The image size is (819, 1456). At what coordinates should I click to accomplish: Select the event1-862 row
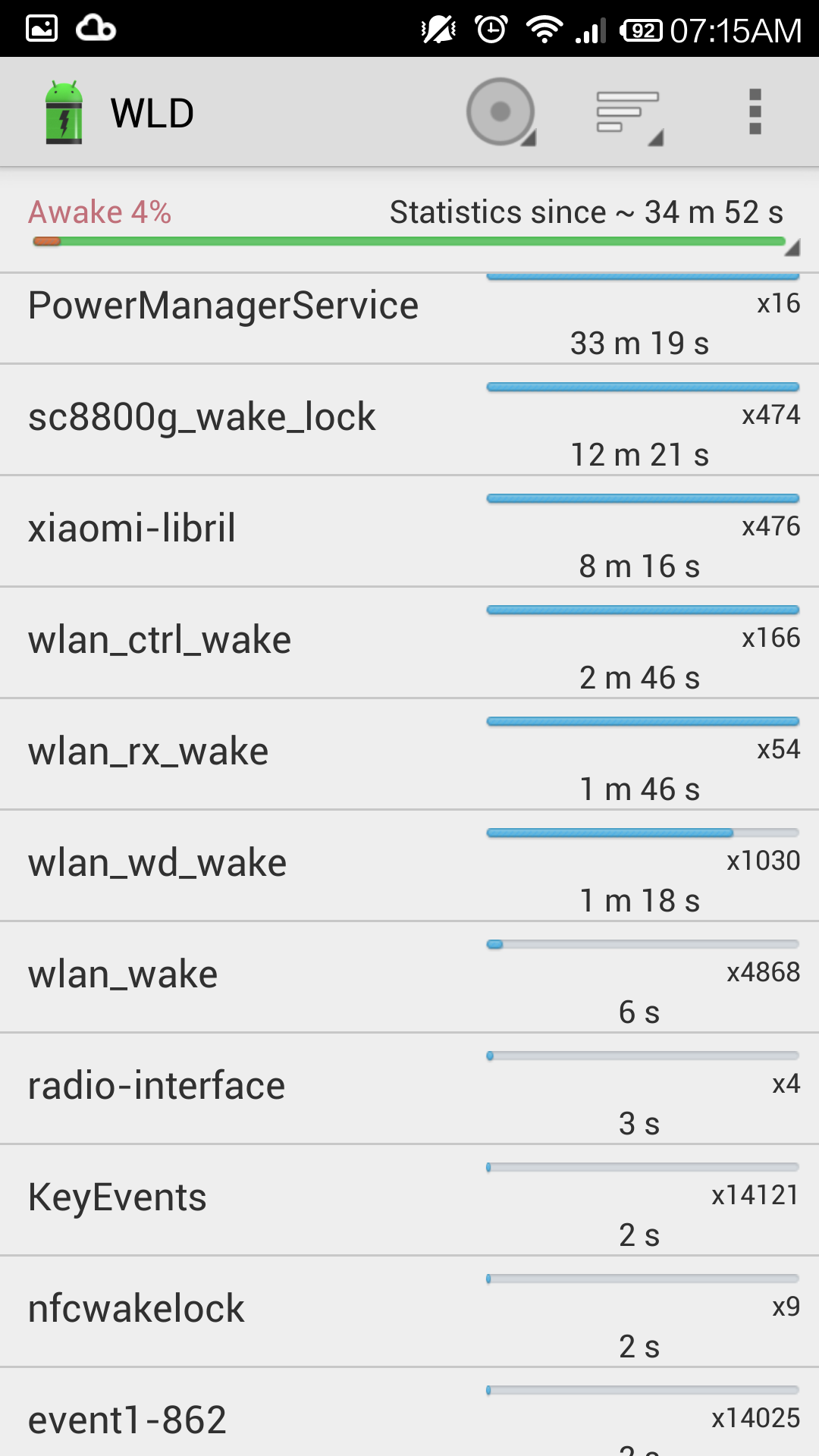[x=409, y=1412]
